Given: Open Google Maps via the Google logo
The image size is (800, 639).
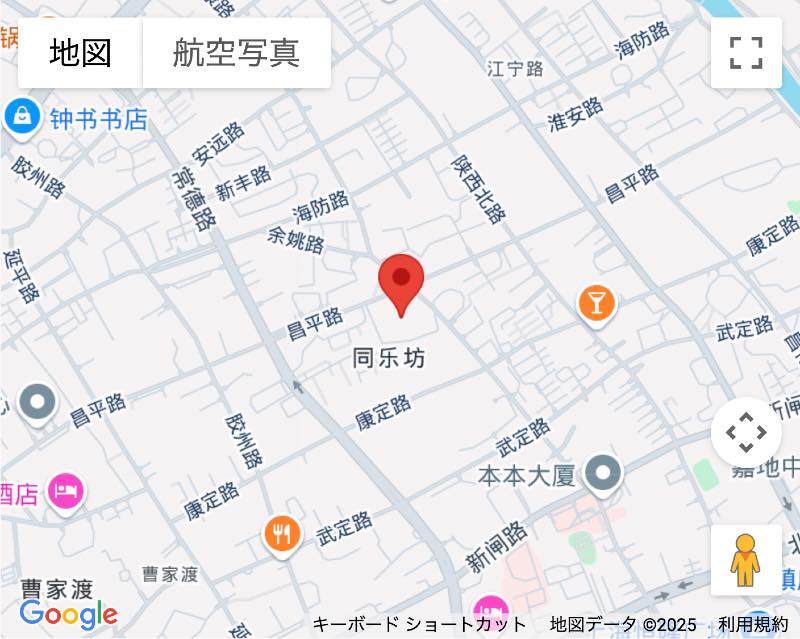Looking at the screenshot, I should tap(68, 612).
